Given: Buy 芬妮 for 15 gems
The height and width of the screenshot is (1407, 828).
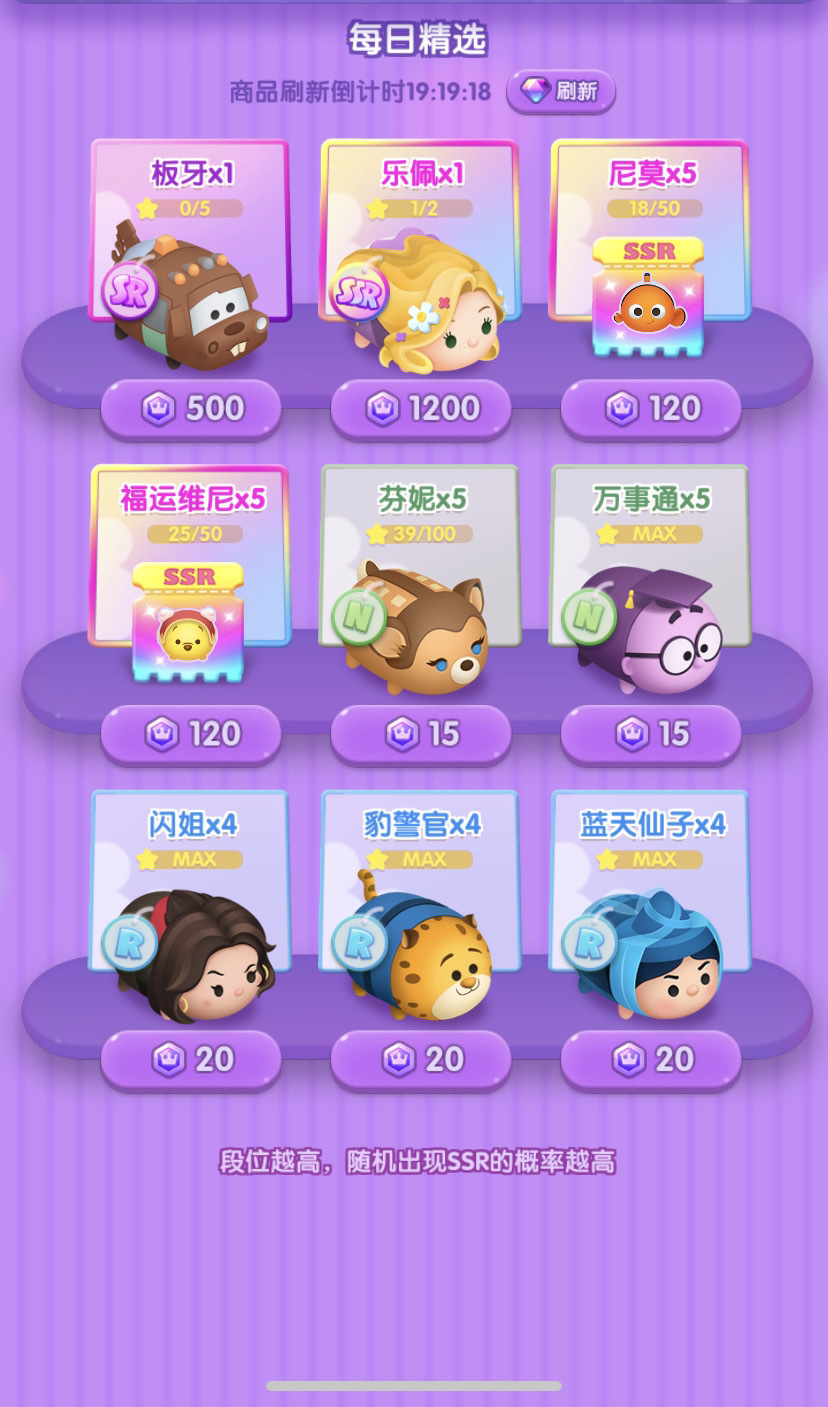Looking at the screenshot, I should coord(421,733).
